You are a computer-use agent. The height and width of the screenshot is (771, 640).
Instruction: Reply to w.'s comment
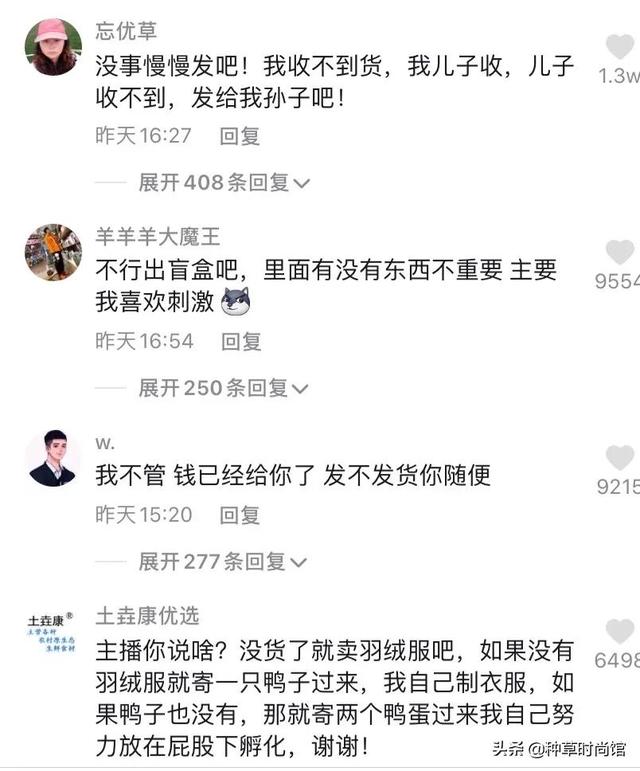239,515
